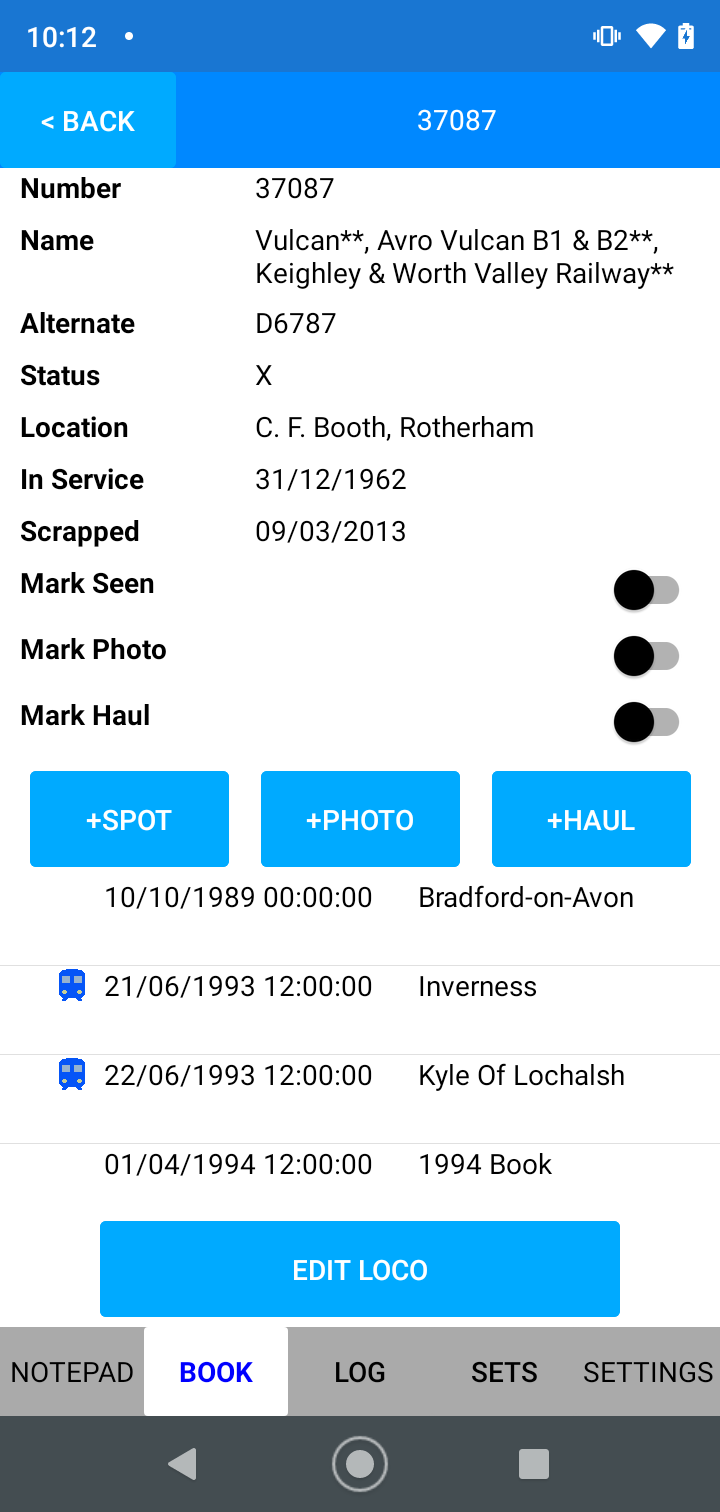Open the Log tab
This screenshot has height=1512, width=720.
pos(360,1372)
